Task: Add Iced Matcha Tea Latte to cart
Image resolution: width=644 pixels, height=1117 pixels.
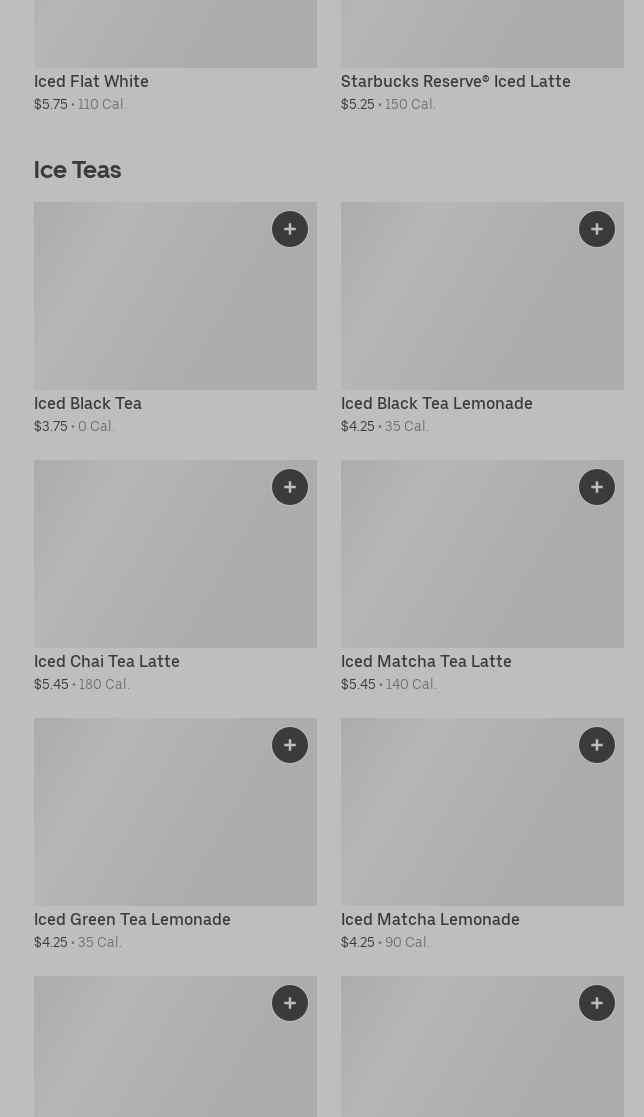Action: (x=597, y=487)
